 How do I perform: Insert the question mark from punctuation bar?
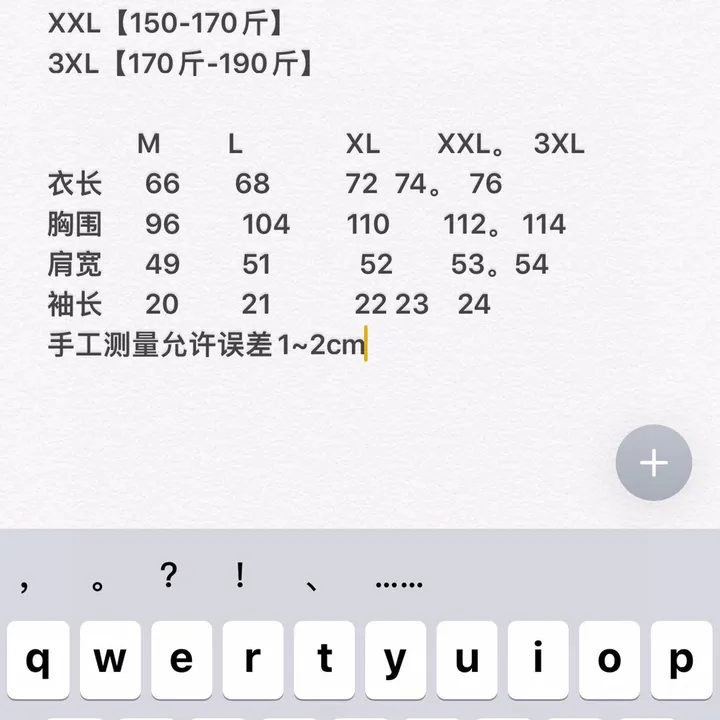(x=169, y=577)
